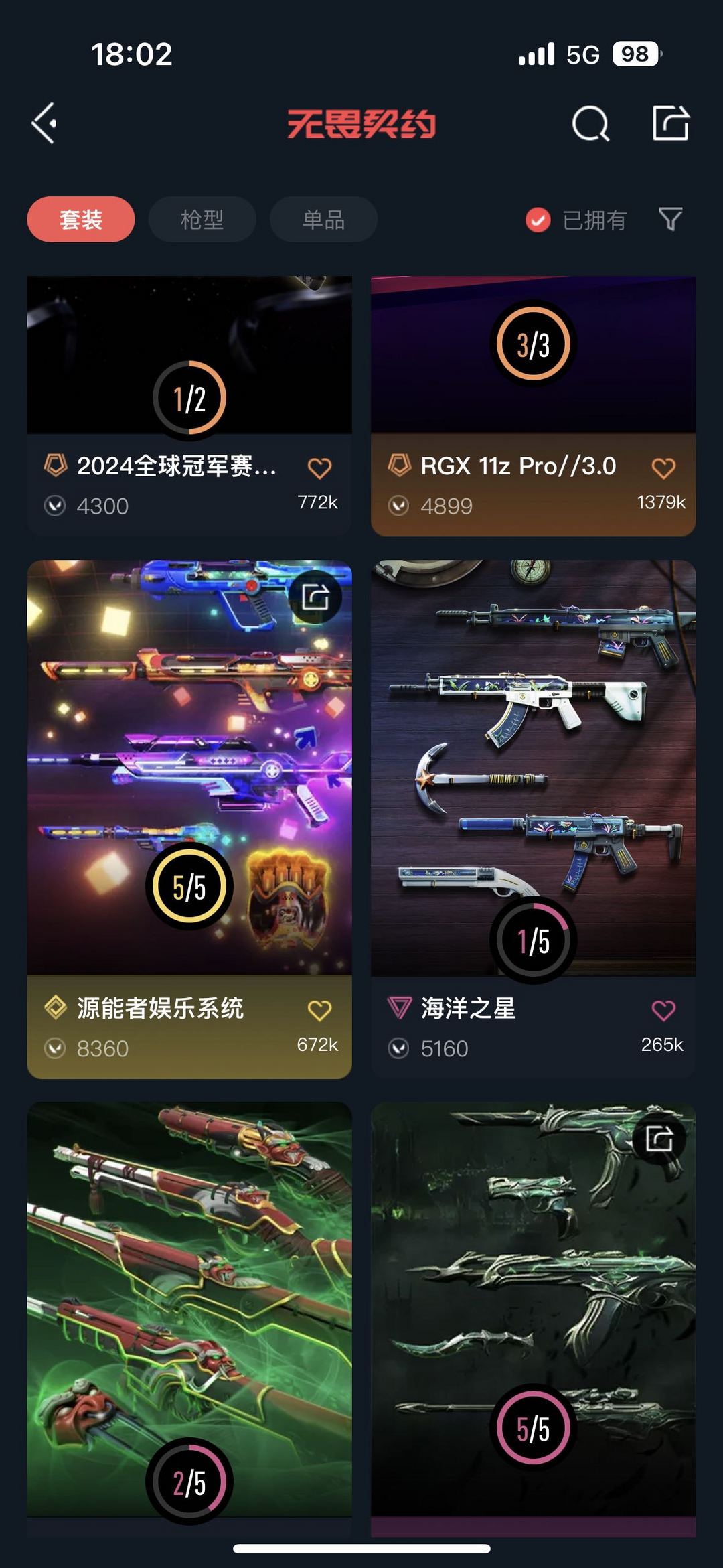Share the dark green 5/5 bundle image
The height and width of the screenshot is (1568, 723).
(659, 1139)
